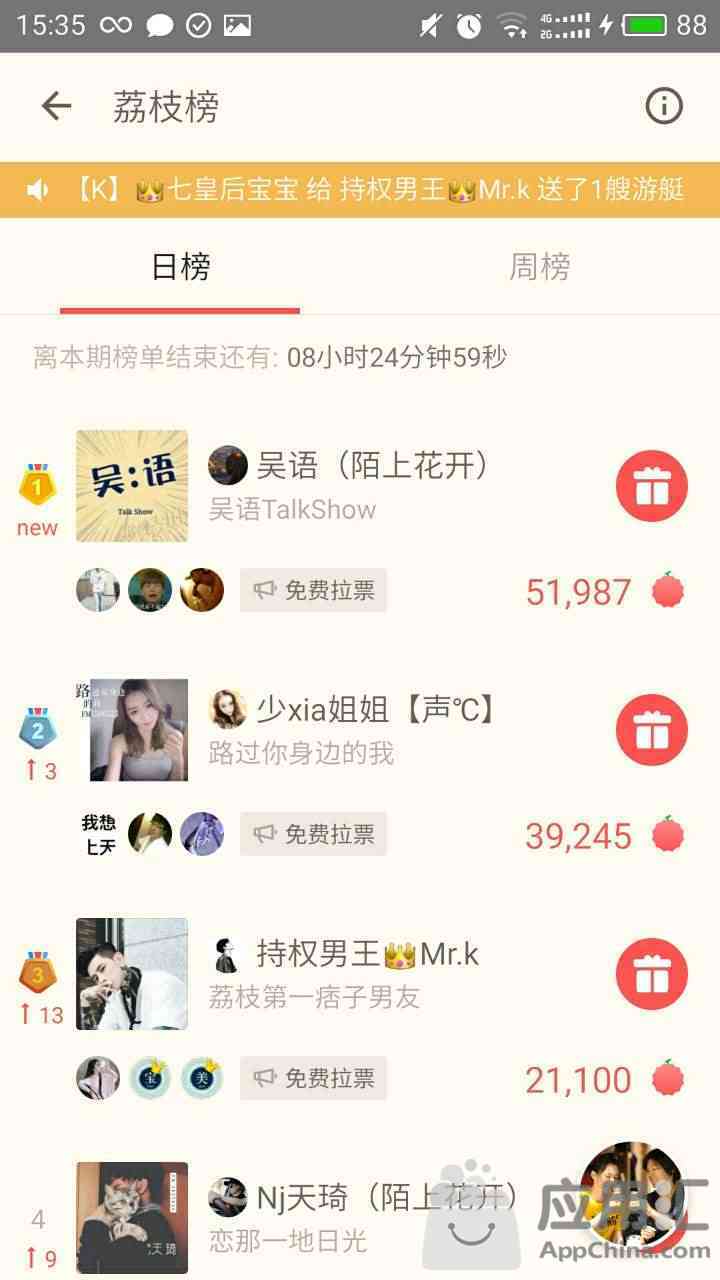
Task: Open the 路过你身边的我 cover image
Action: (x=132, y=730)
